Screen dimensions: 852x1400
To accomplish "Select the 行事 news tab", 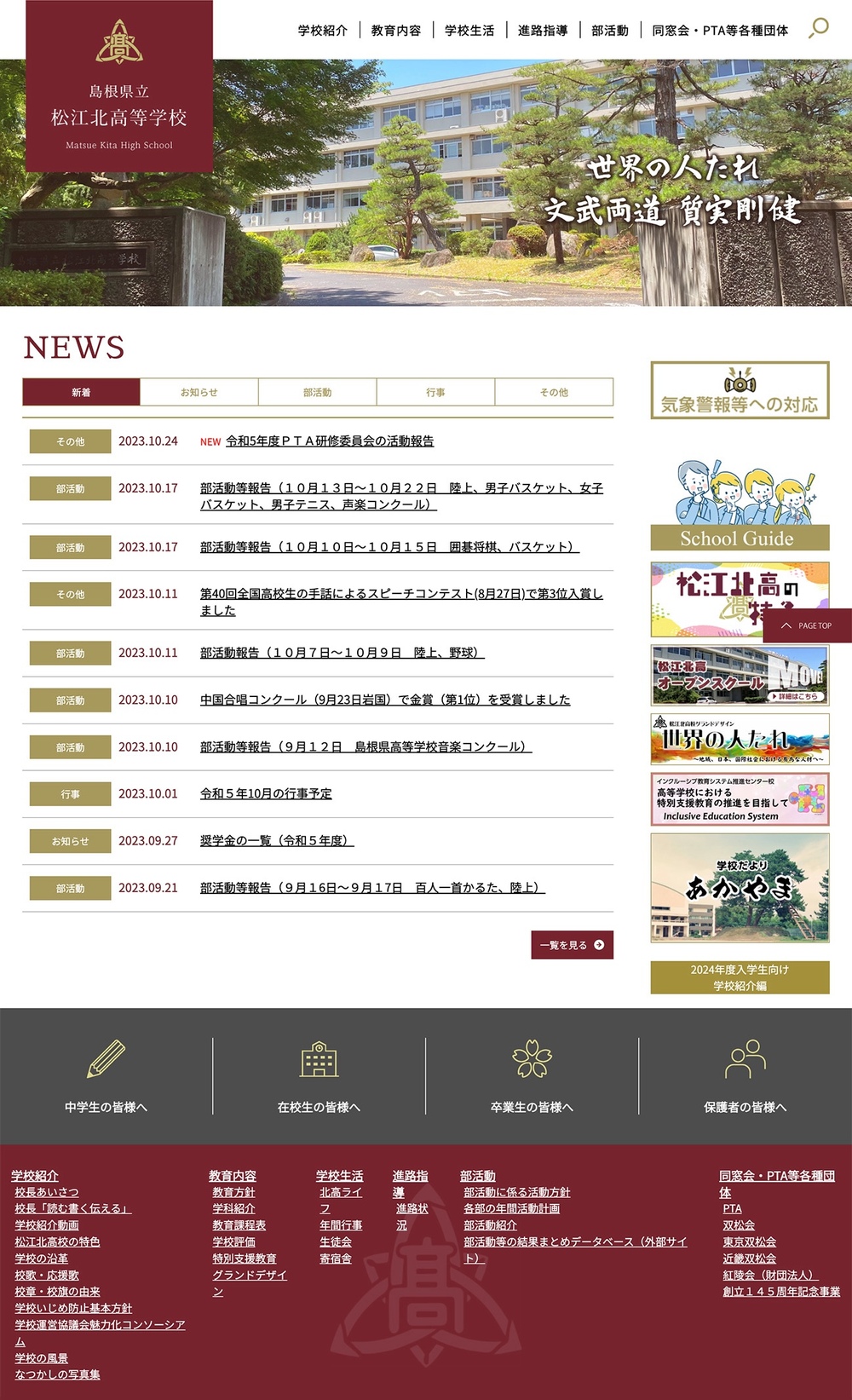I will point(435,392).
